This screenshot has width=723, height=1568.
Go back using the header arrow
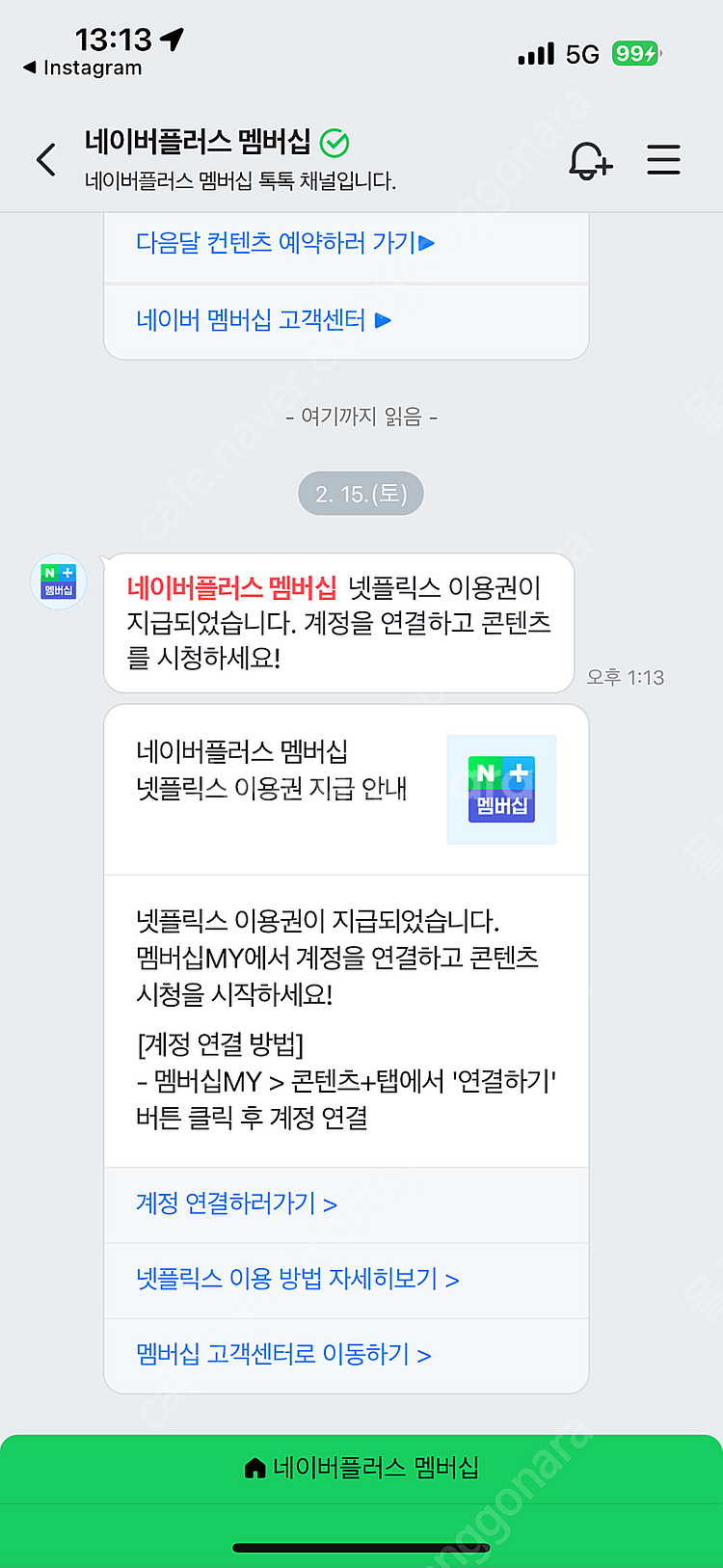tap(46, 159)
